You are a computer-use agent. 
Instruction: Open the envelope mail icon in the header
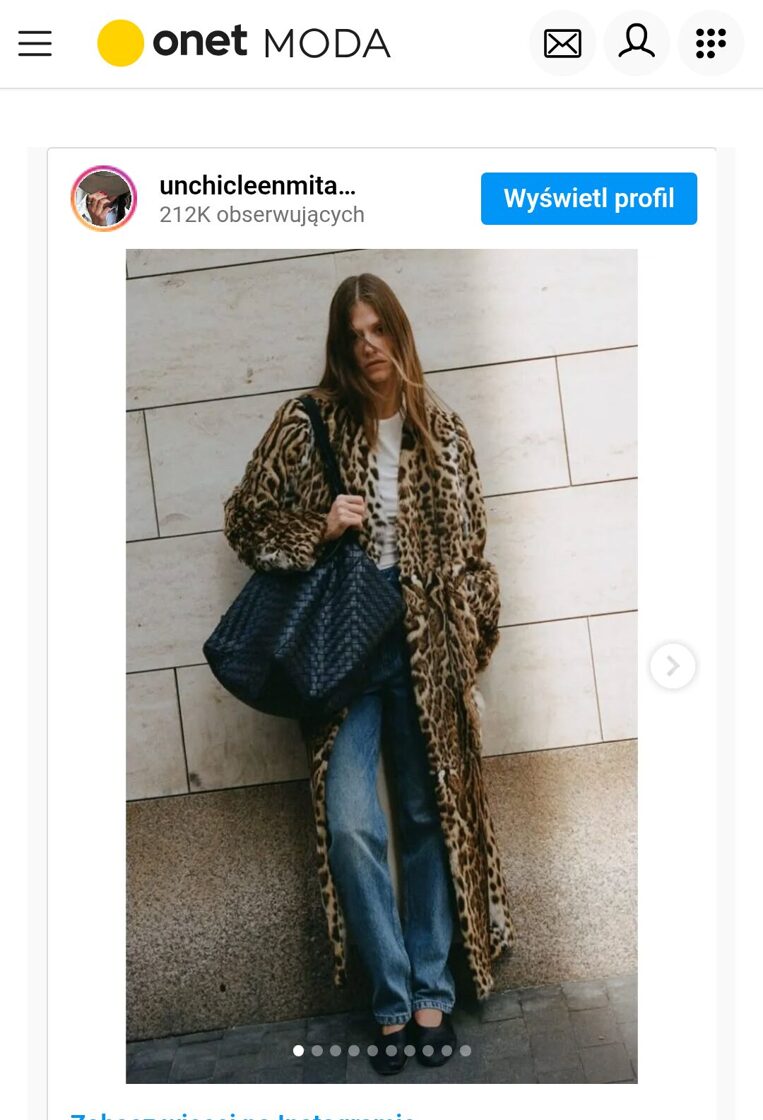click(562, 43)
